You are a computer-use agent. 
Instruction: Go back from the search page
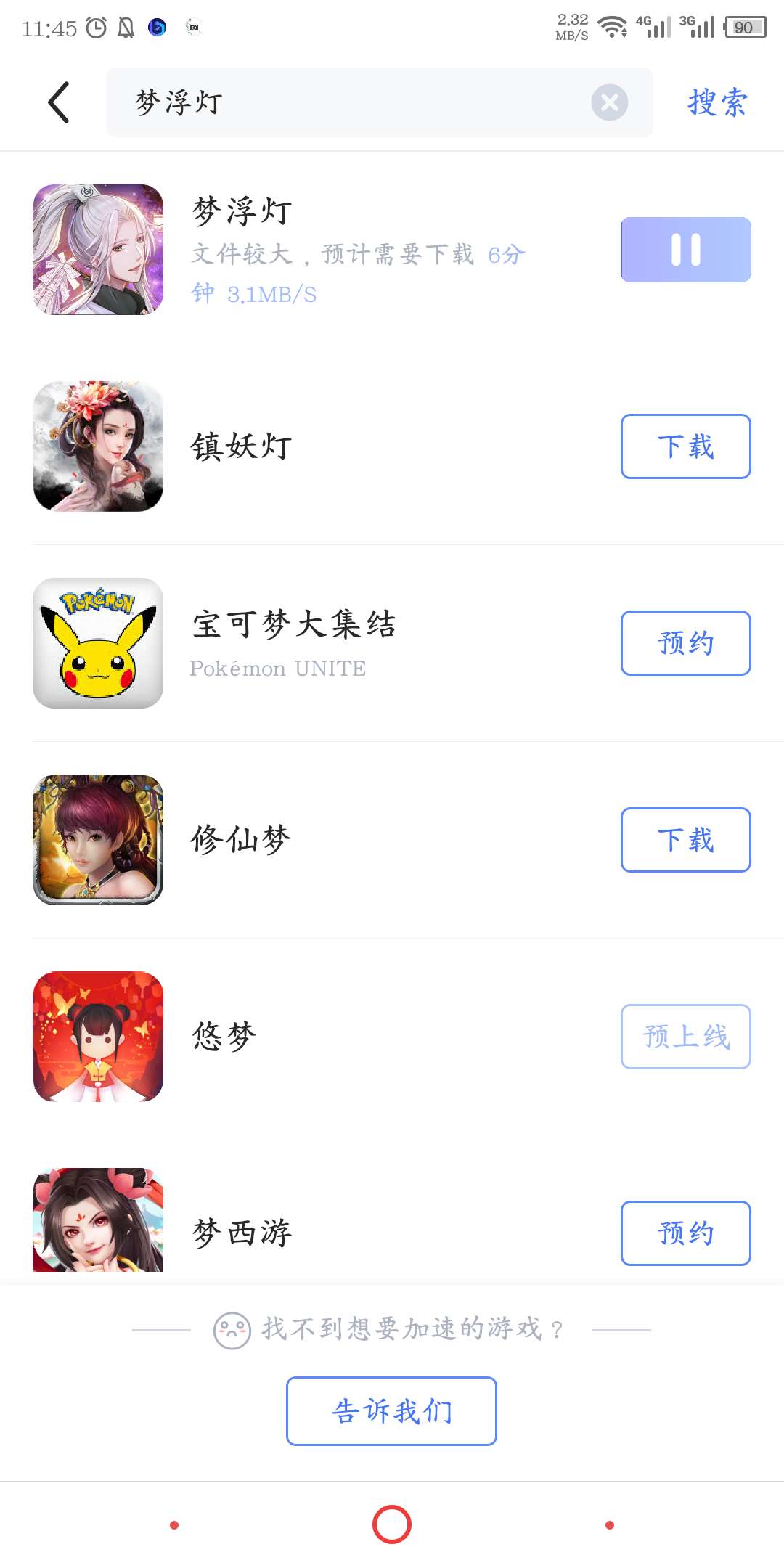(60, 102)
